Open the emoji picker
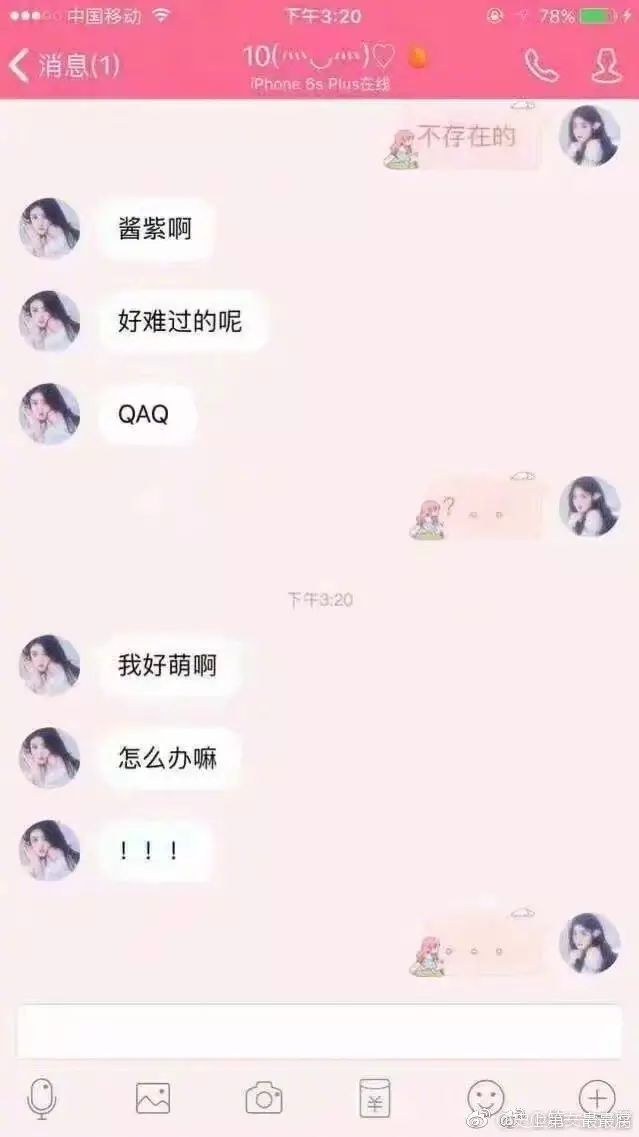 pos(486,1098)
